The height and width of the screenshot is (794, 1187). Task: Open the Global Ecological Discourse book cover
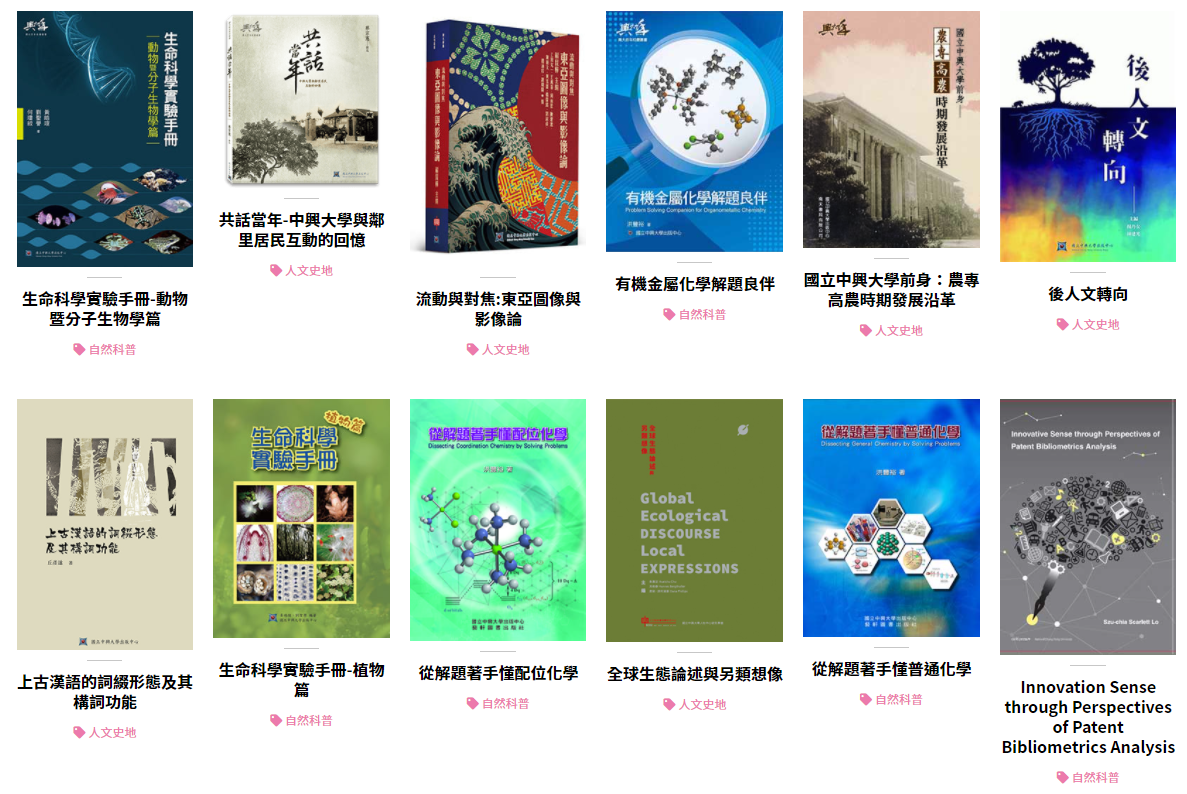[x=694, y=520]
